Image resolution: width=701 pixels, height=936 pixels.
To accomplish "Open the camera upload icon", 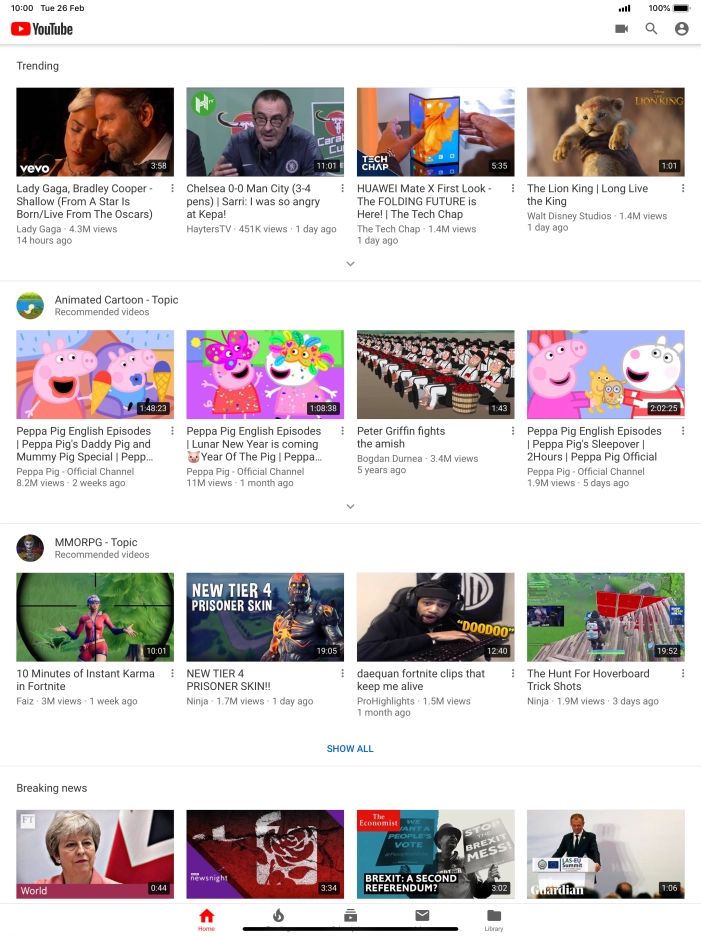I will 621,29.
